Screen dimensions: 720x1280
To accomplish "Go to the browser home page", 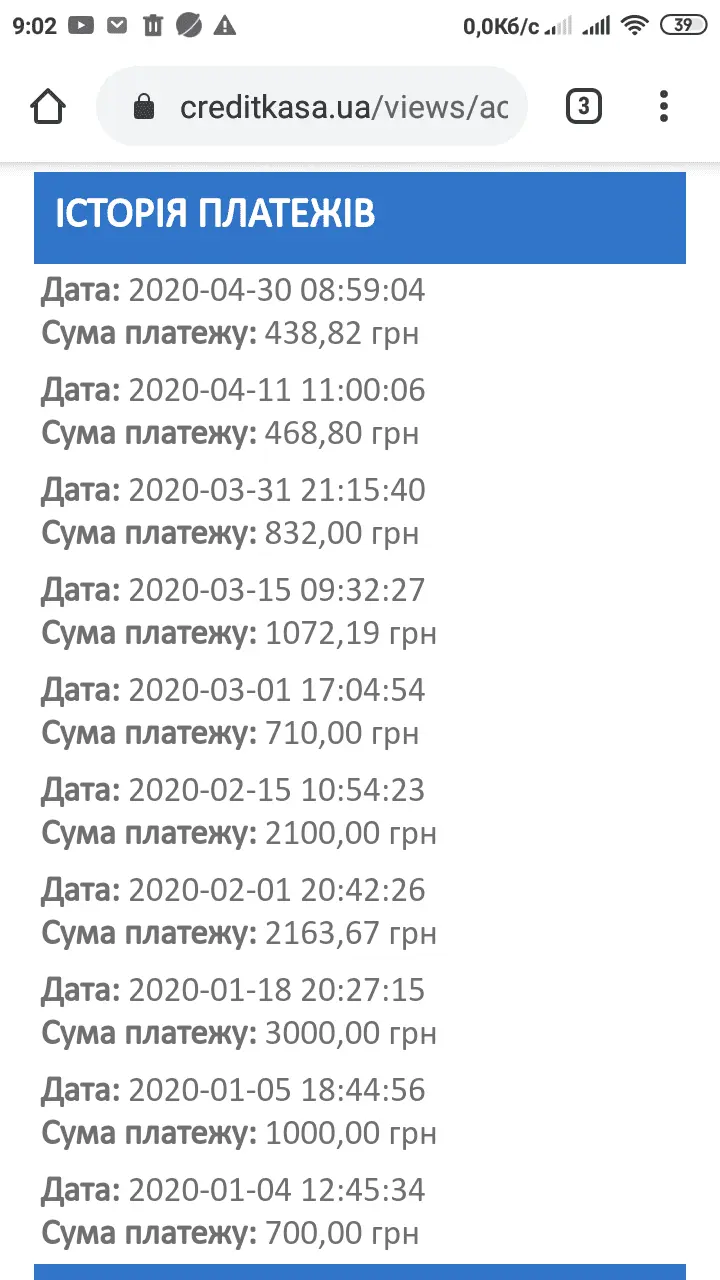I will click(48, 106).
